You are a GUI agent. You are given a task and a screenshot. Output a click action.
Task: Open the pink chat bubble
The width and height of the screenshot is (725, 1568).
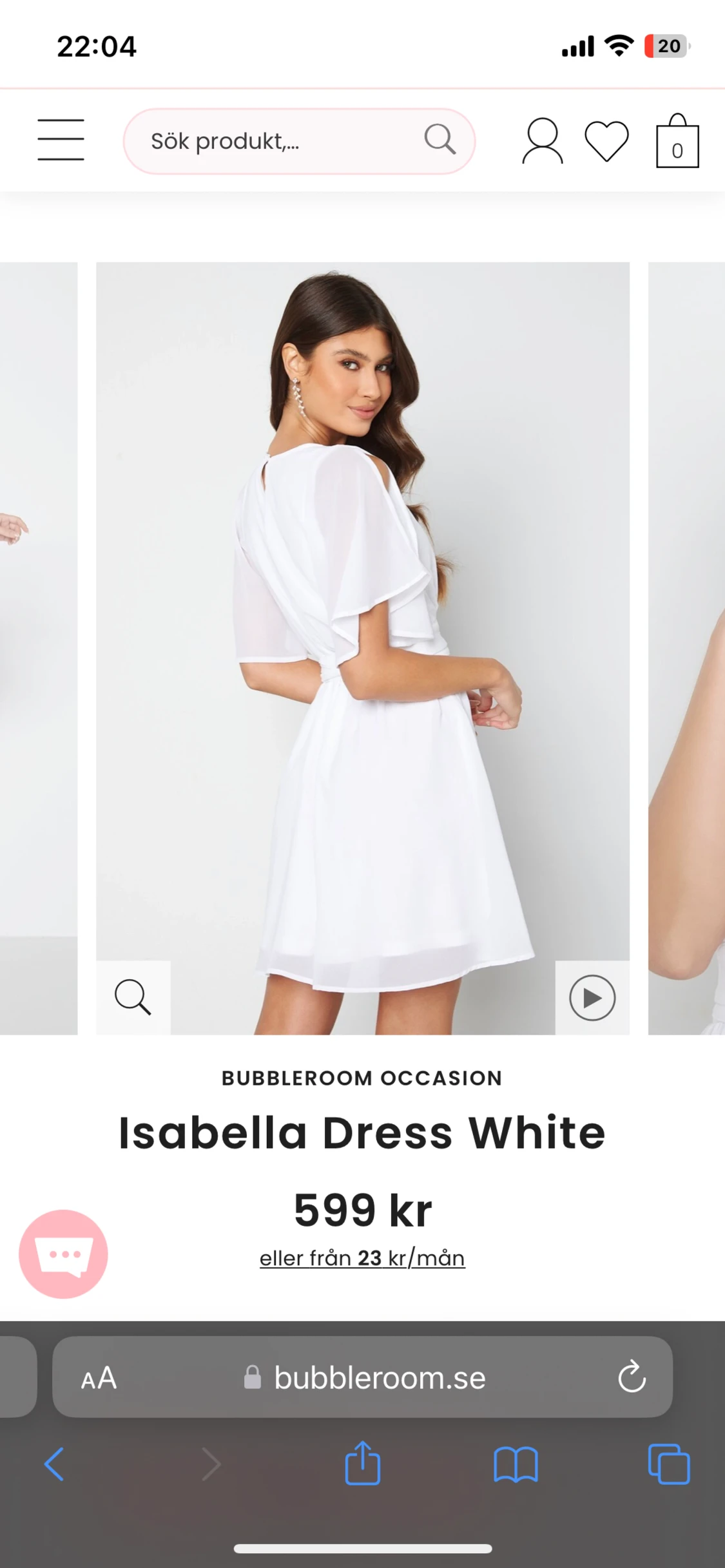(x=63, y=1254)
